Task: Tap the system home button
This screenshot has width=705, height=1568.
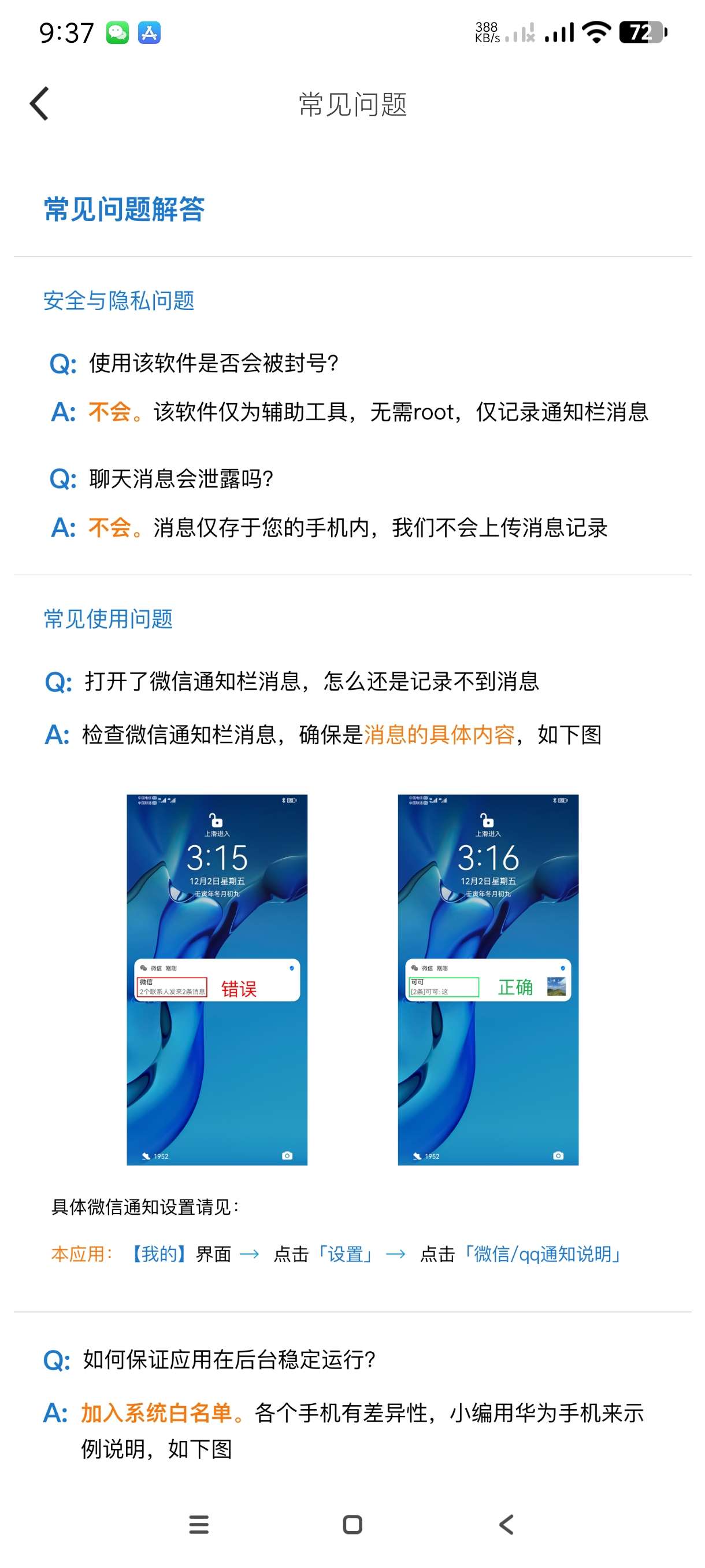Action: (x=353, y=1524)
